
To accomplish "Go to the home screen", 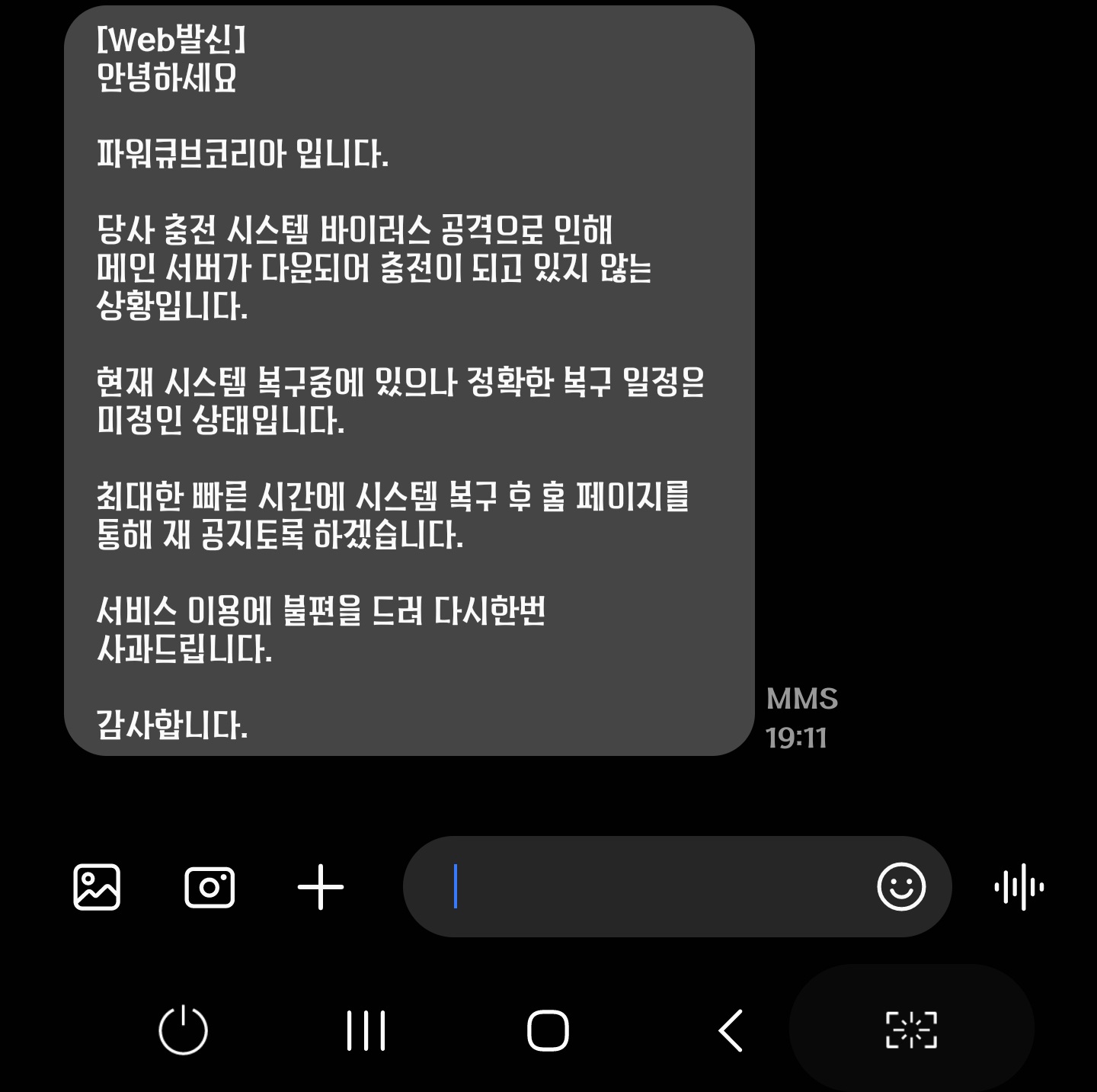I will tap(548, 1030).
